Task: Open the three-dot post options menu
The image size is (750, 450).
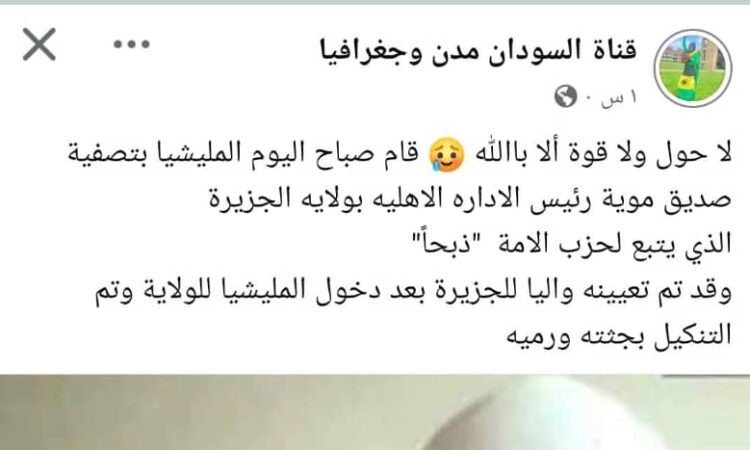Action: click(131, 45)
